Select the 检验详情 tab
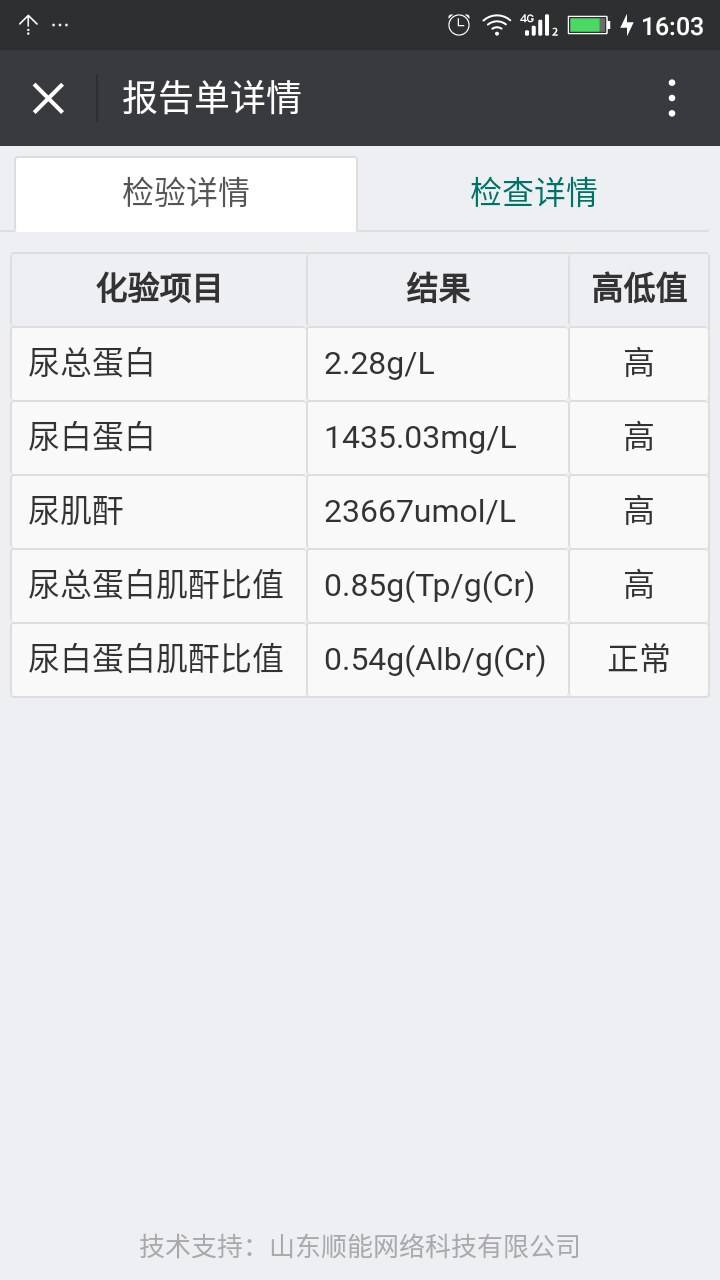This screenshot has height=1280, width=720. coord(186,192)
